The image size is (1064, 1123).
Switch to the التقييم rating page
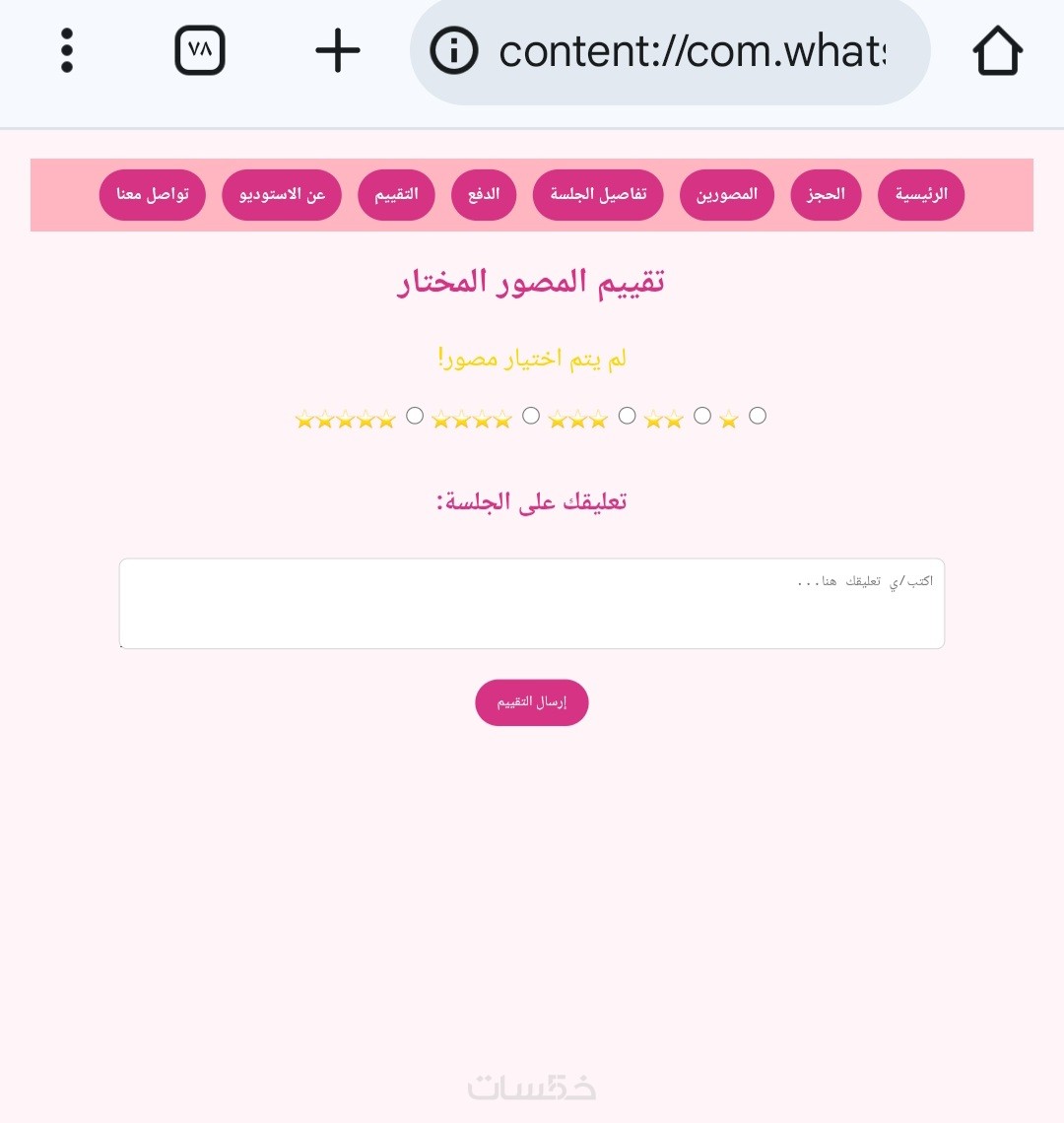(x=396, y=195)
